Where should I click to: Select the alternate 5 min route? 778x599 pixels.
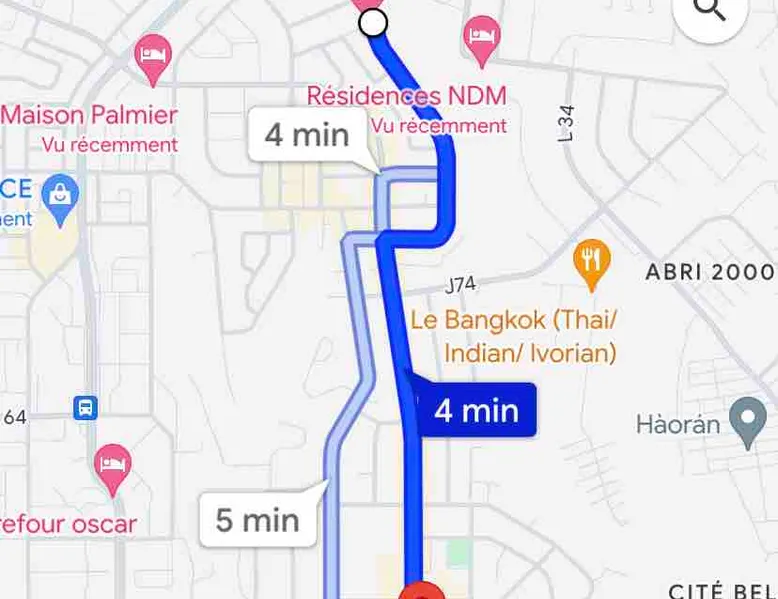(x=257, y=519)
